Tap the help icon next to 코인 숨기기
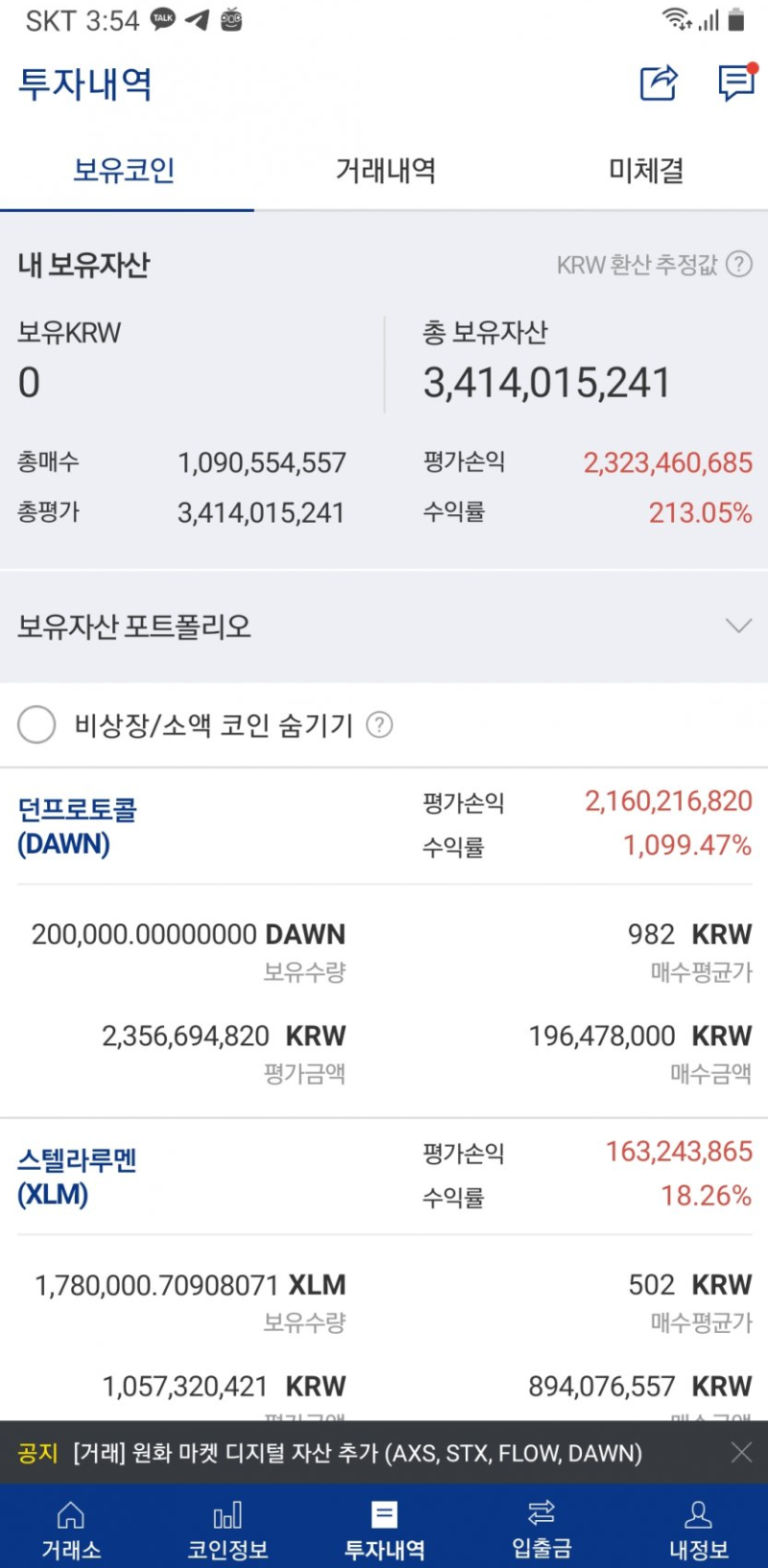 382,725
